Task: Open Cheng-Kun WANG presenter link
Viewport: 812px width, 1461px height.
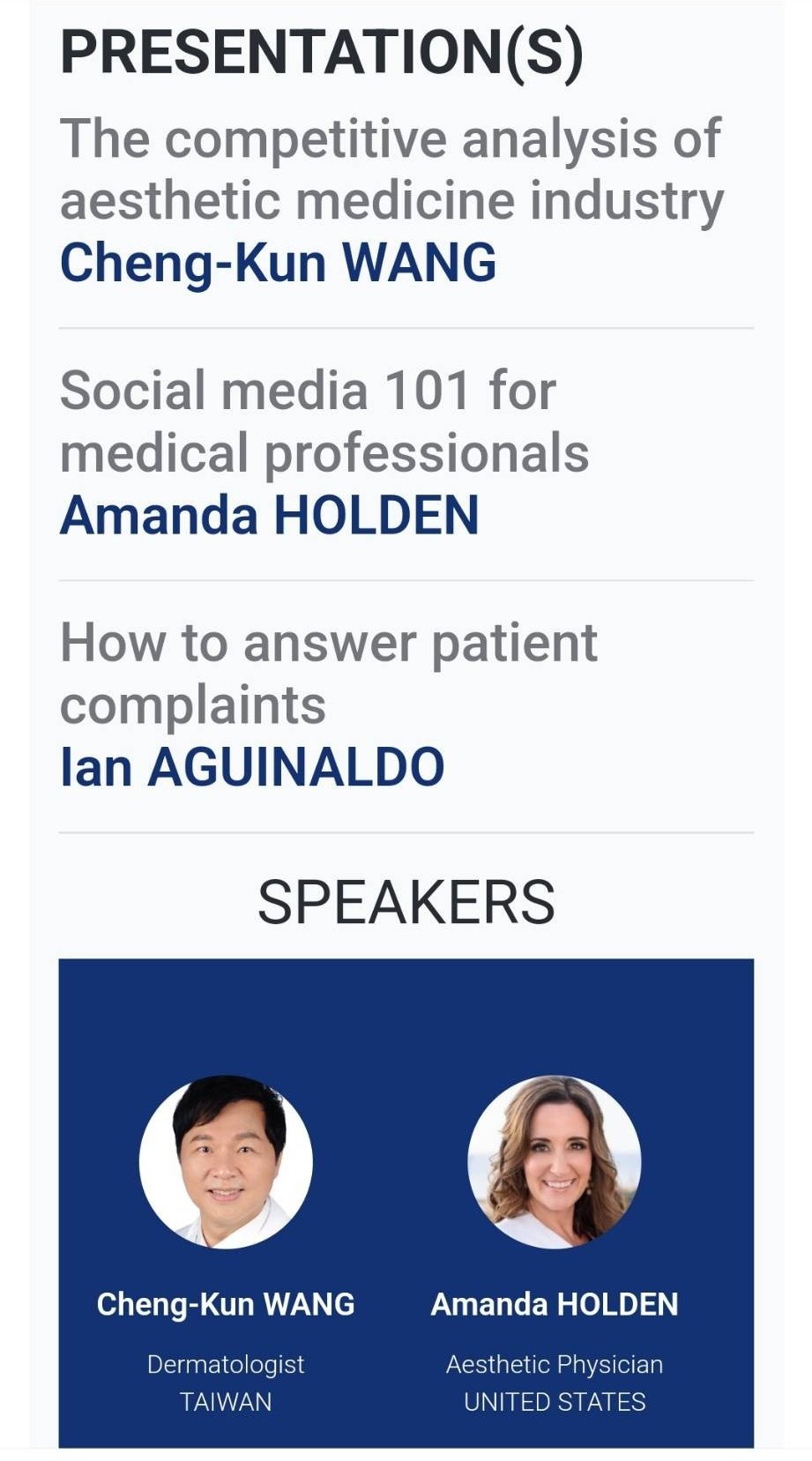Action: tap(278, 263)
